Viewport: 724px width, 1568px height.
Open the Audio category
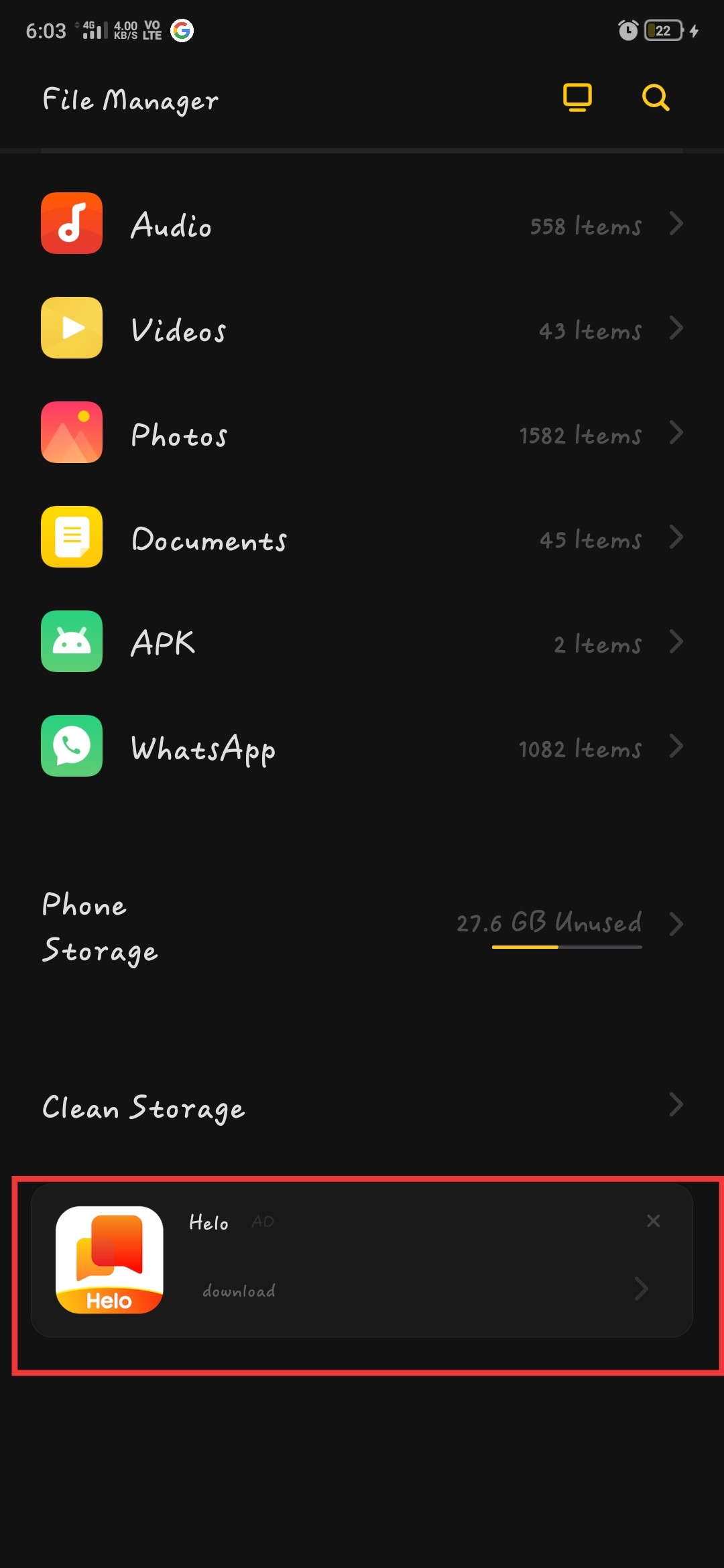click(x=362, y=224)
